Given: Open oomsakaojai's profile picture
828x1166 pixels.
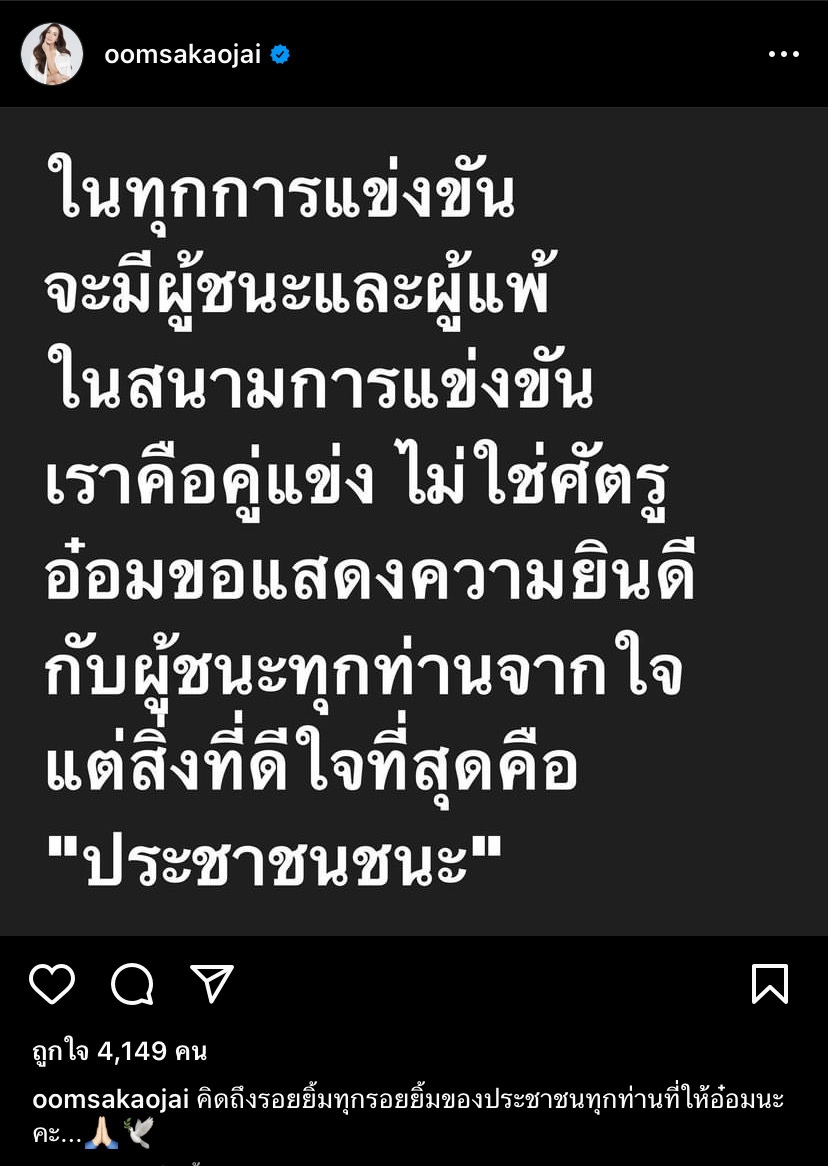Looking at the screenshot, I should tap(52, 54).
